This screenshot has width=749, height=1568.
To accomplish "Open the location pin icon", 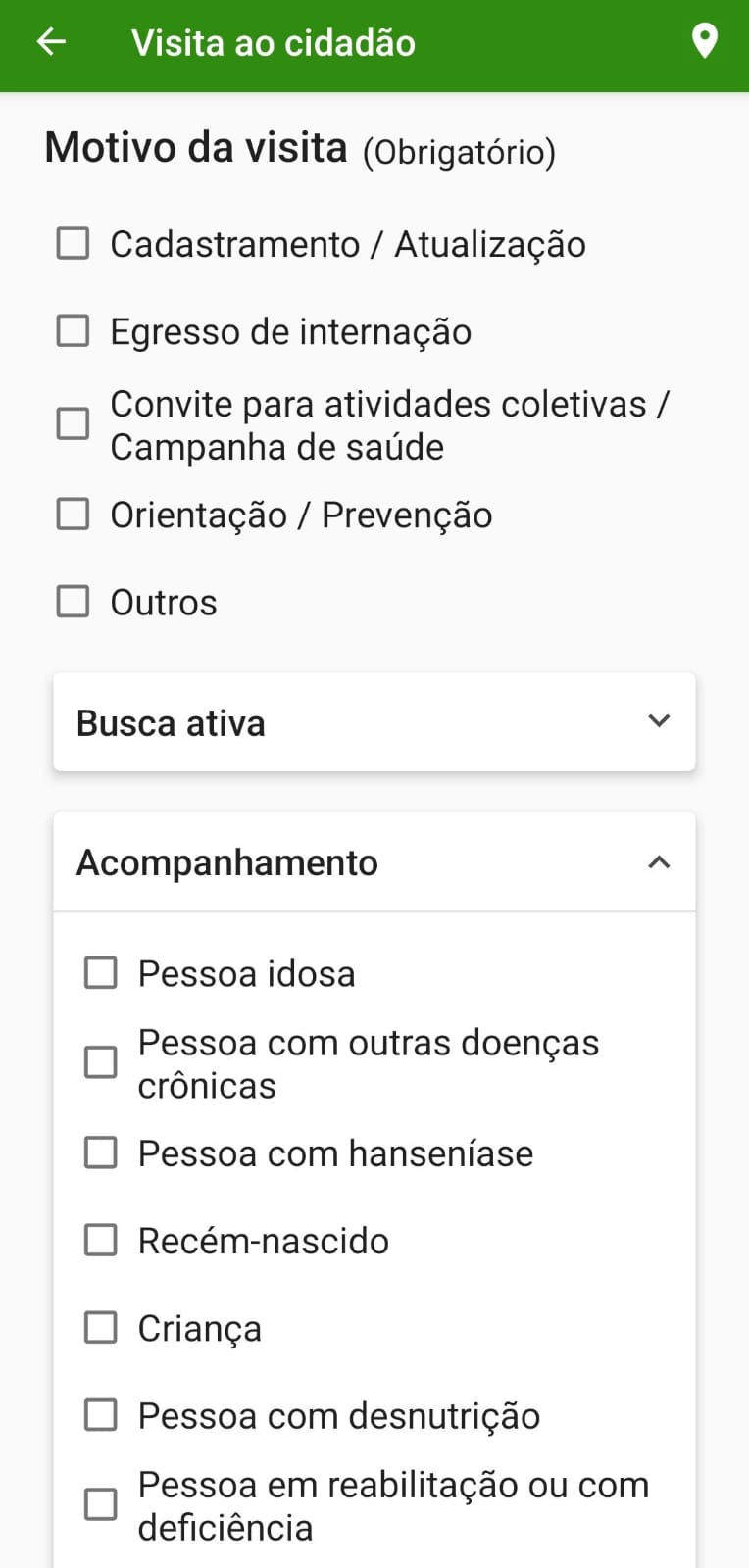I will click(x=704, y=42).
